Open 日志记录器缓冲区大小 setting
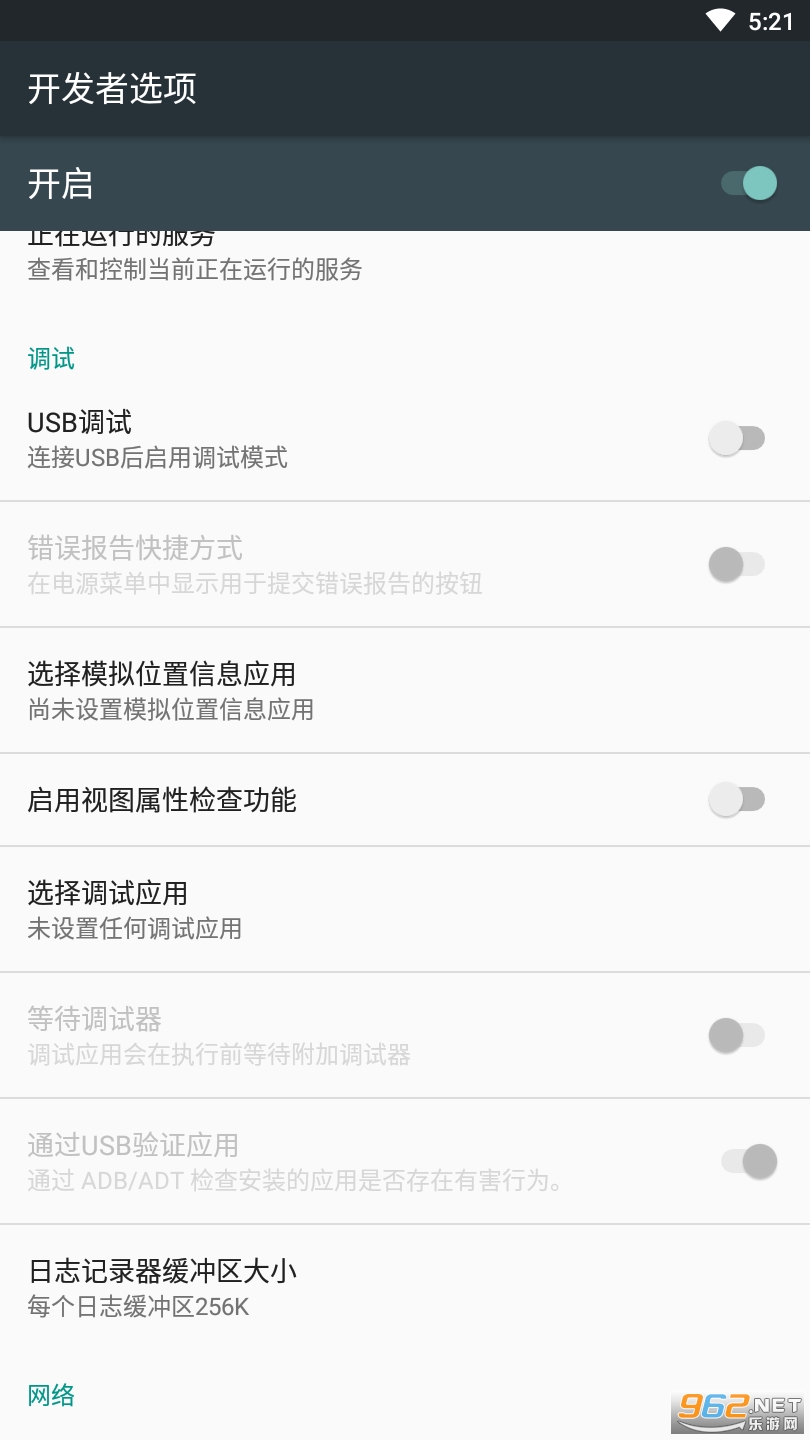 click(x=405, y=1287)
